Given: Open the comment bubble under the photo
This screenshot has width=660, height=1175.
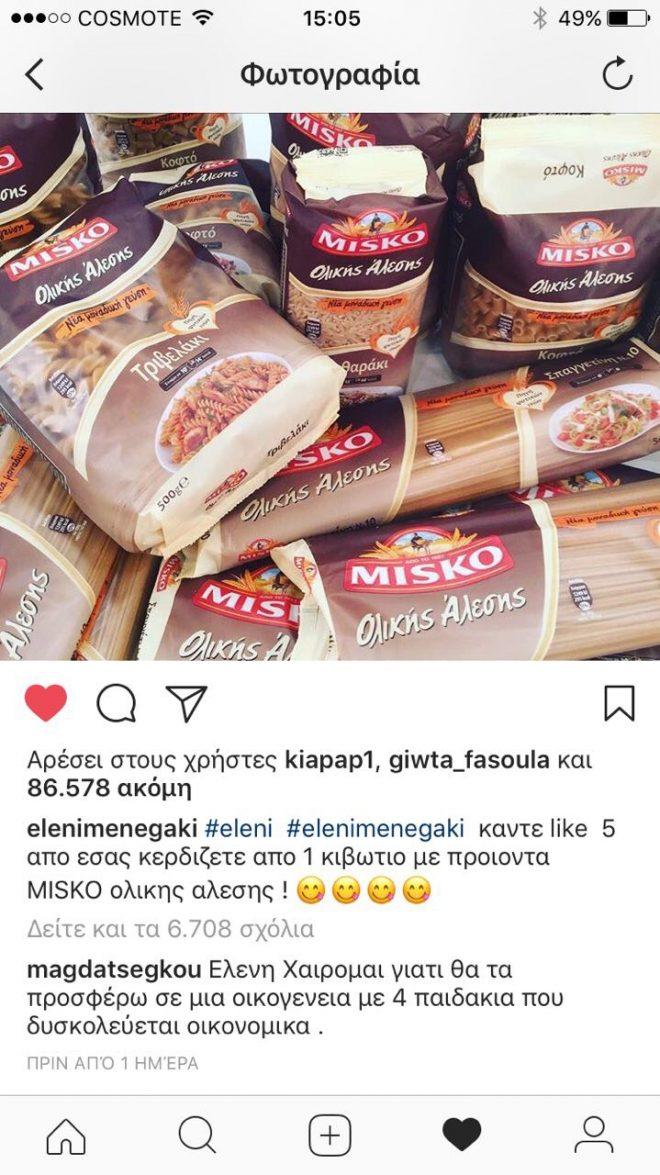Looking at the screenshot, I should 116,703.
